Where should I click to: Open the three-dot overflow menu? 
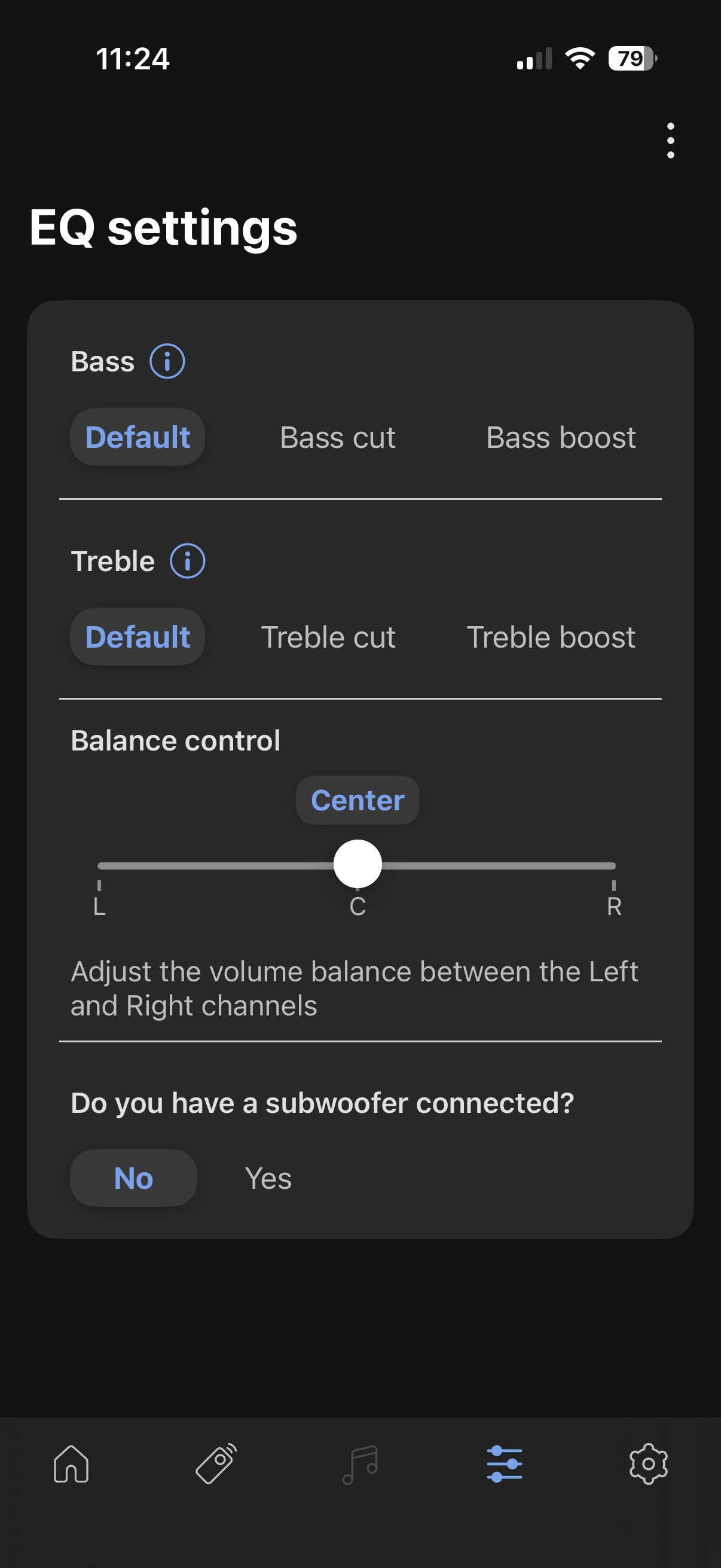[670, 141]
